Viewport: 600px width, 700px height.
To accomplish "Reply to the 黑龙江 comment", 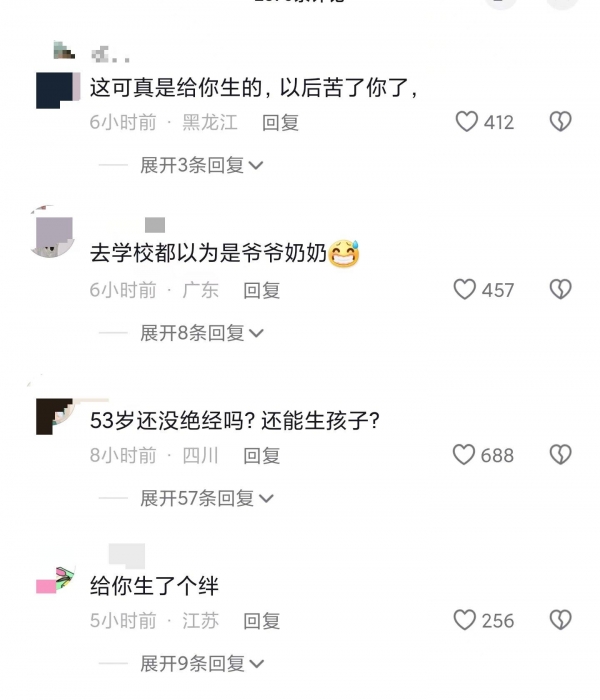I will tap(280, 123).
